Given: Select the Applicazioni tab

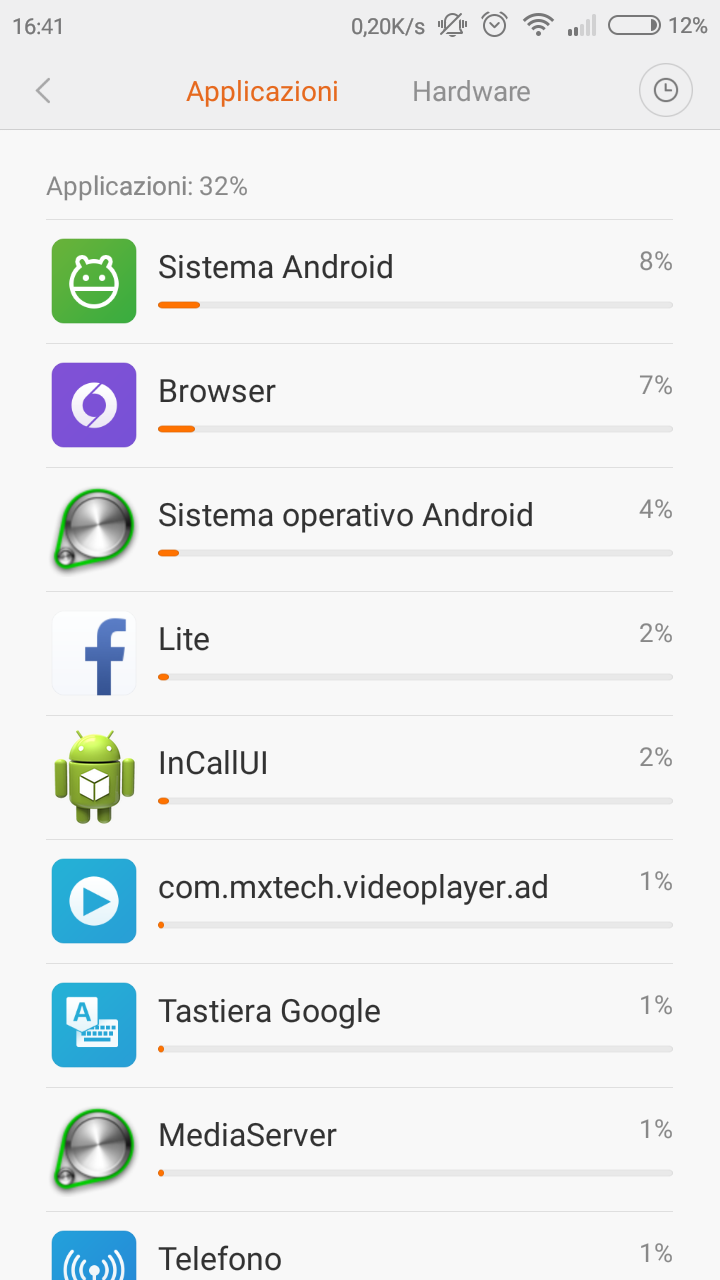Looking at the screenshot, I should click(x=262, y=92).
